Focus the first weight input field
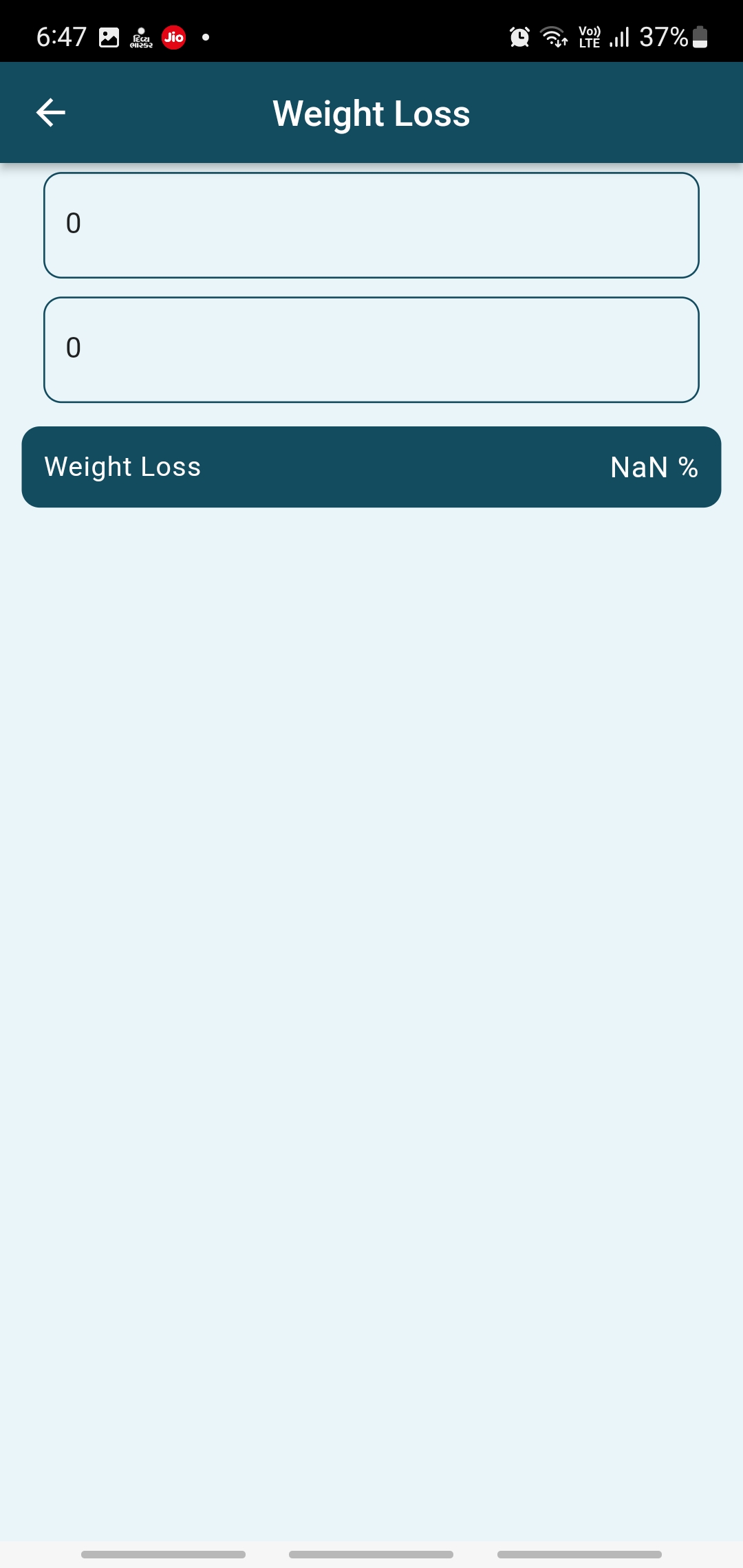The height and width of the screenshot is (1568, 743). [371, 225]
